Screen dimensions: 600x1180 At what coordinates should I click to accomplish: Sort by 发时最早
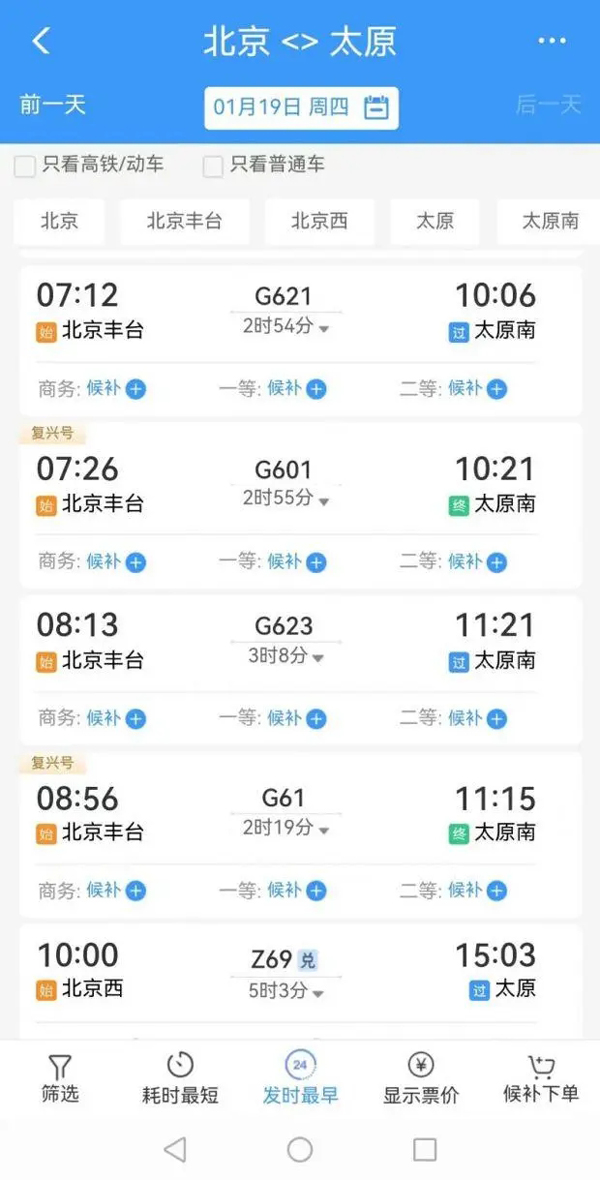coord(300,1079)
